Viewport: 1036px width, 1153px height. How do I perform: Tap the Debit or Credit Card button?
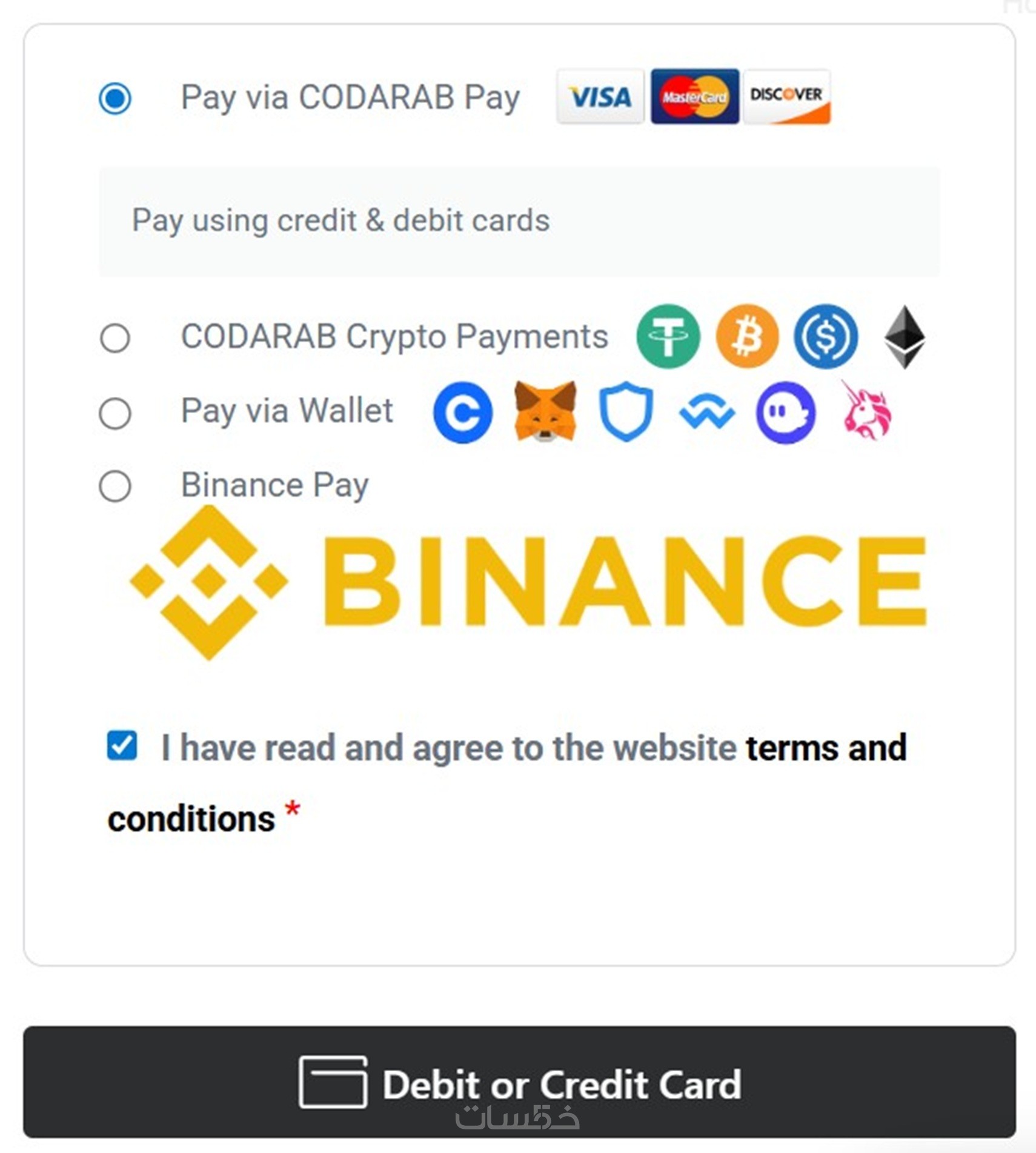519,1083
